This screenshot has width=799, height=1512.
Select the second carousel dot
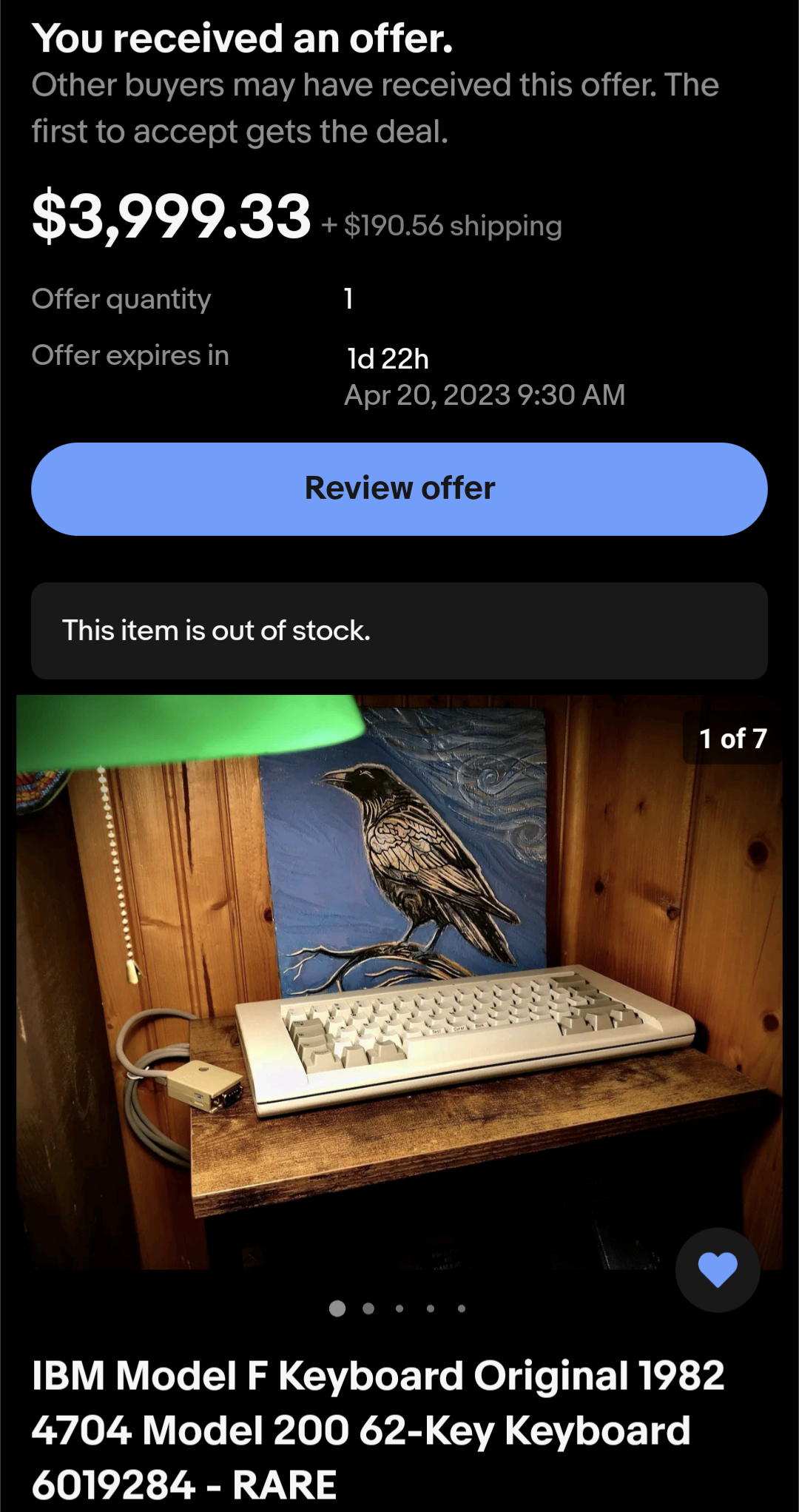click(x=369, y=1308)
